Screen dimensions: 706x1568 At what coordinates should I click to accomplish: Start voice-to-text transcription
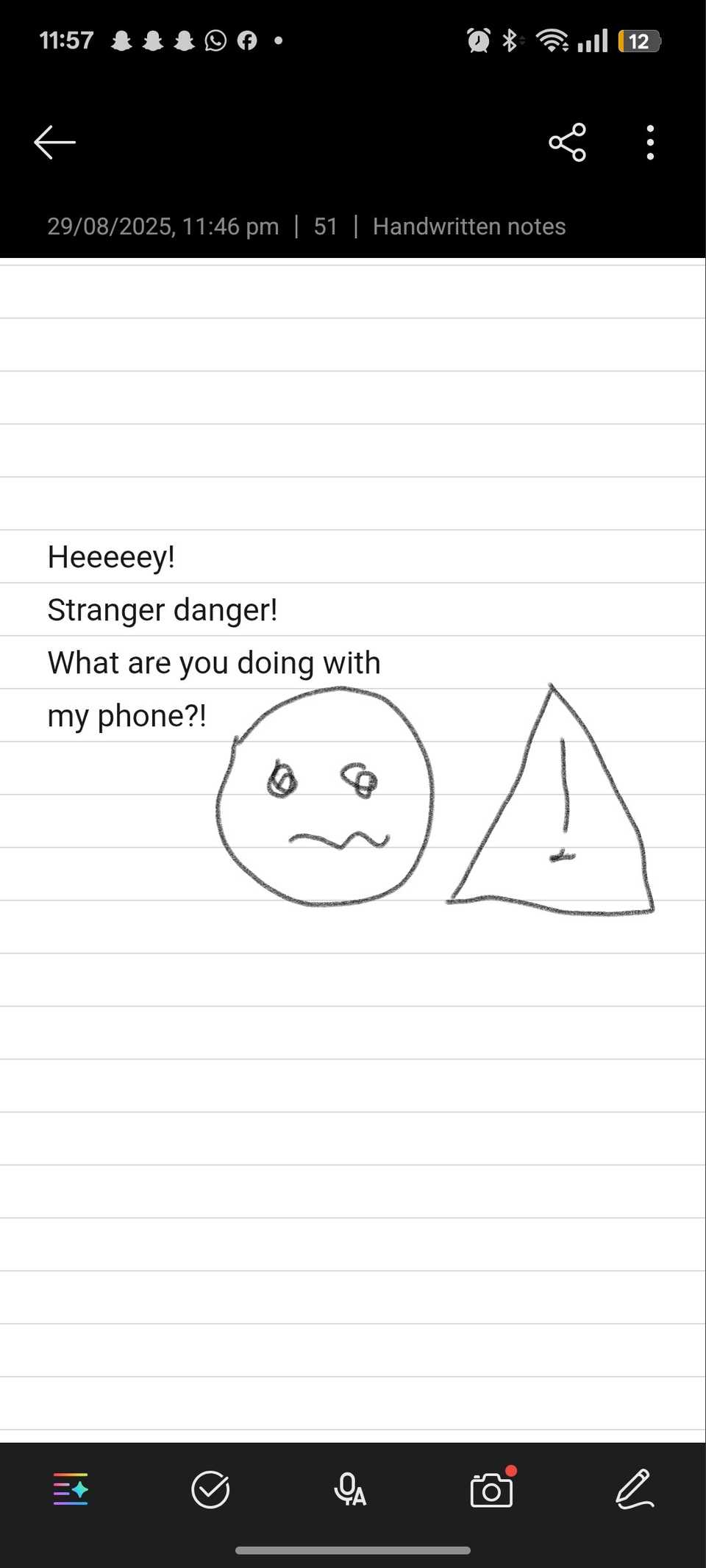tap(350, 1489)
